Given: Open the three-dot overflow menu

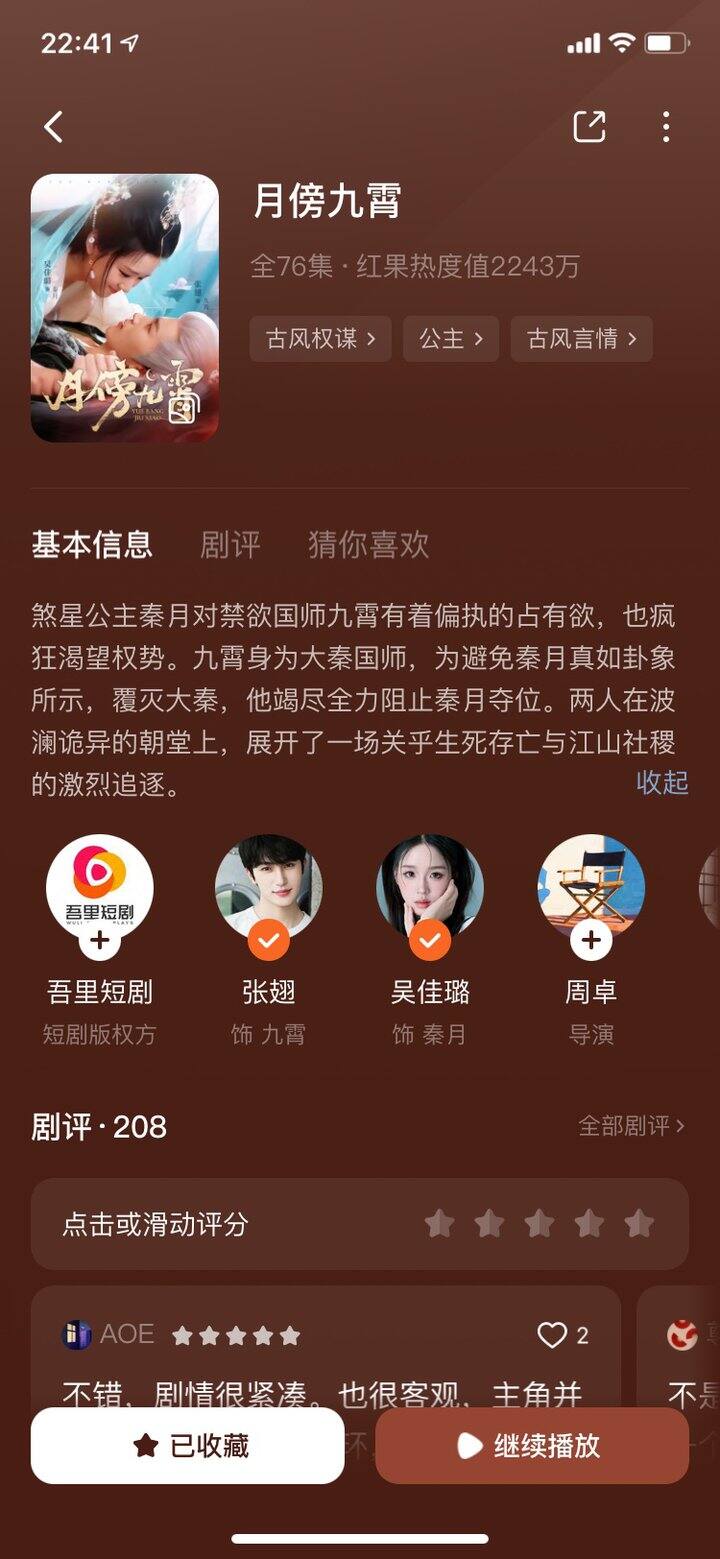Looking at the screenshot, I should click(666, 127).
